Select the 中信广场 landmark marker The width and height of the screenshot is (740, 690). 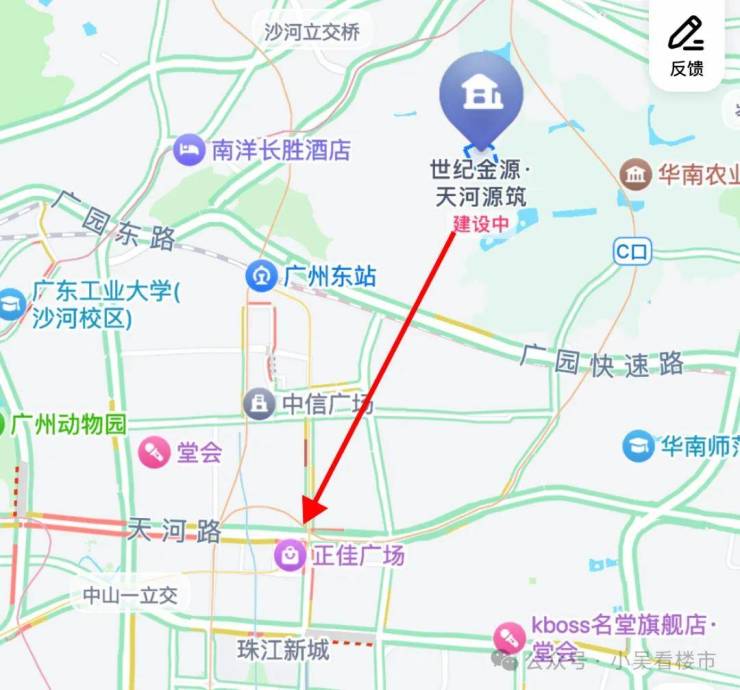coord(259,404)
